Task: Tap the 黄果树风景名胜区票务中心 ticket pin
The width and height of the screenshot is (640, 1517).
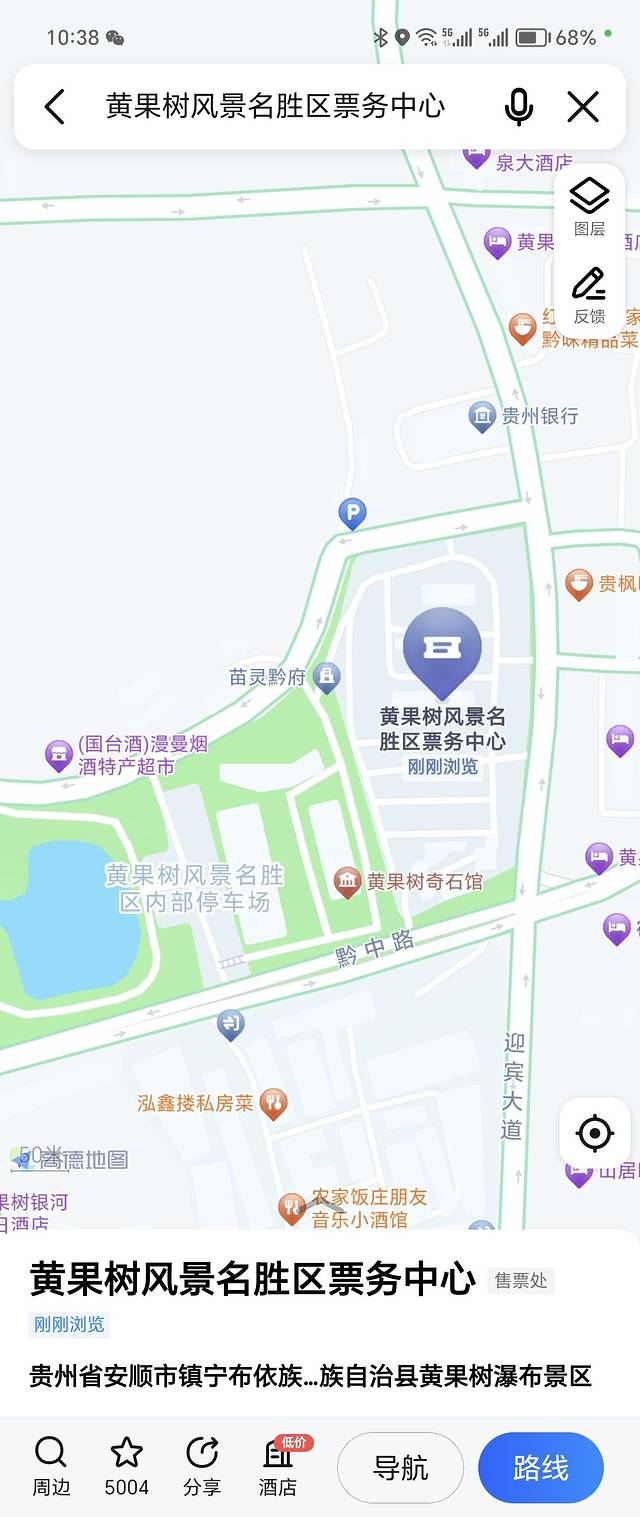Action: click(x=442, y=650)
